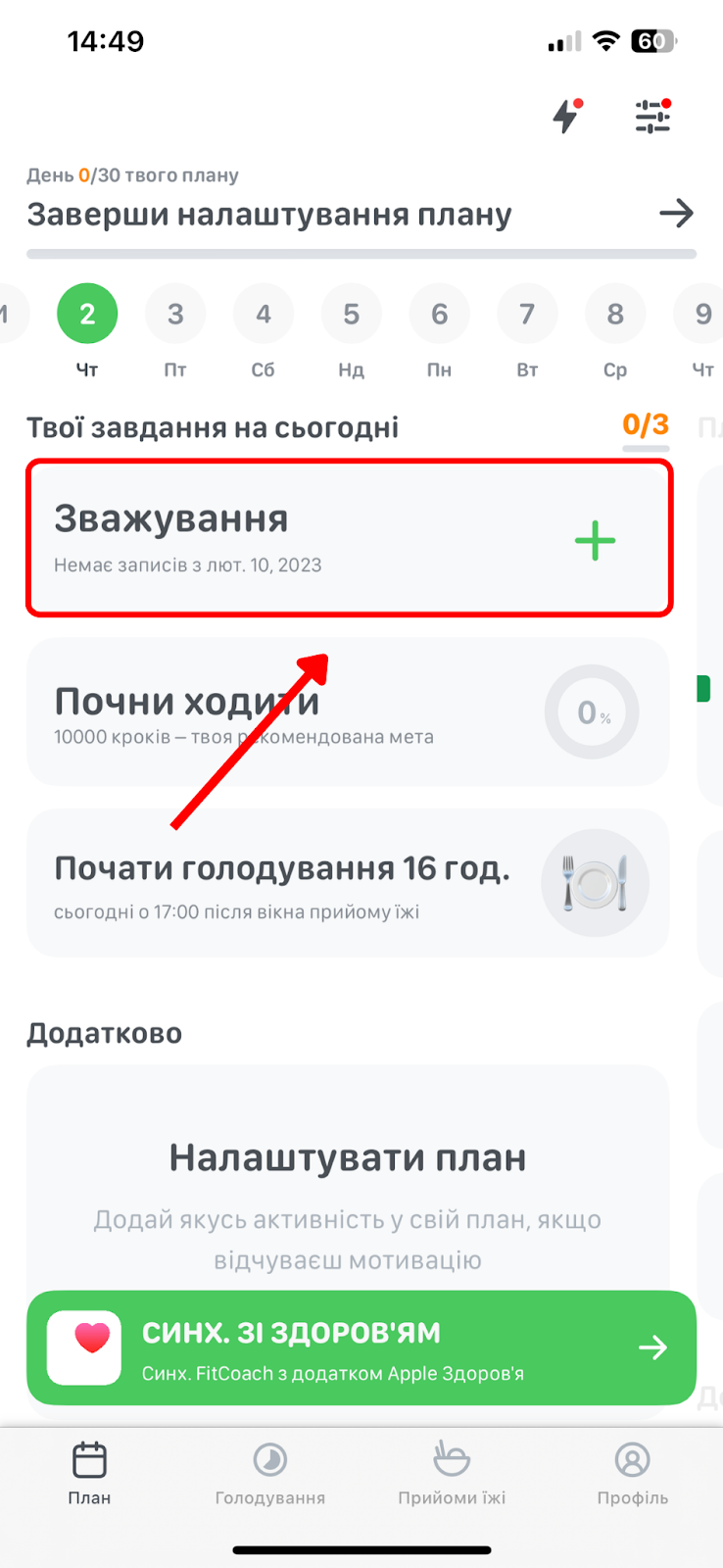Image resolution: width=723 pixels, height=1568 pixels.
Task: Switch to the Профіль tab
Action: 633,1473
